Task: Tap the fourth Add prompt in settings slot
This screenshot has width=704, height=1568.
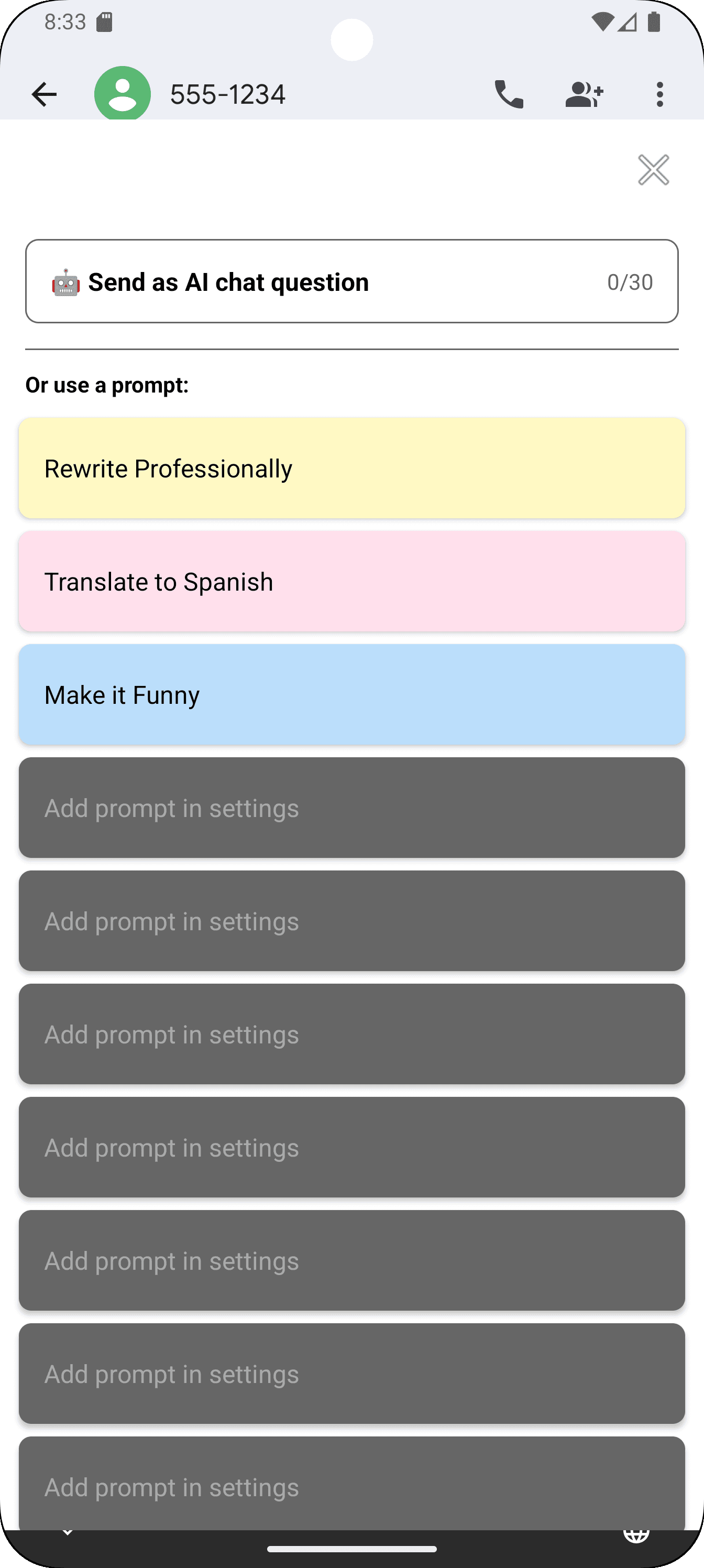Action: pyautogui.click(x=351, y=1147)
